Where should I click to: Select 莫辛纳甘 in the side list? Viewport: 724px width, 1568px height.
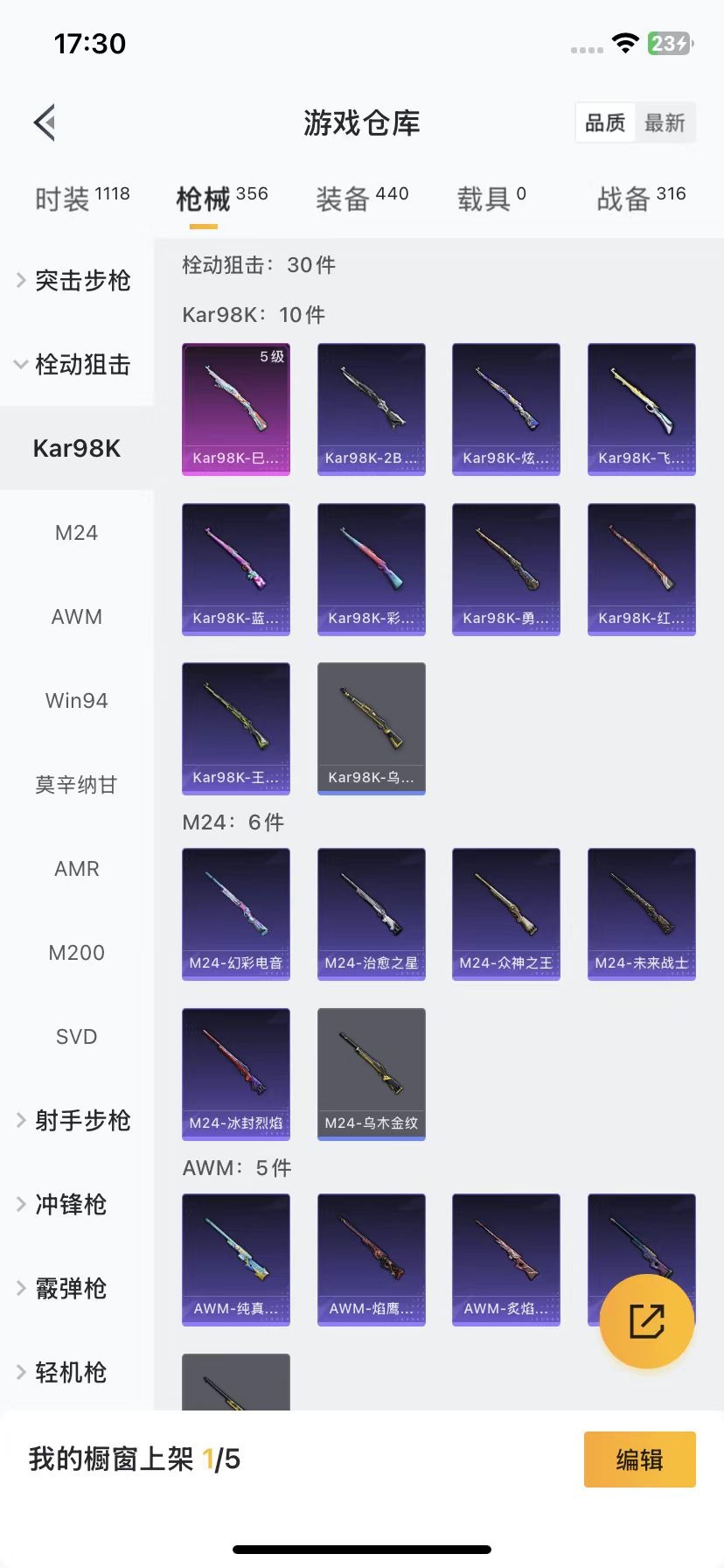[x=76, y=784]
